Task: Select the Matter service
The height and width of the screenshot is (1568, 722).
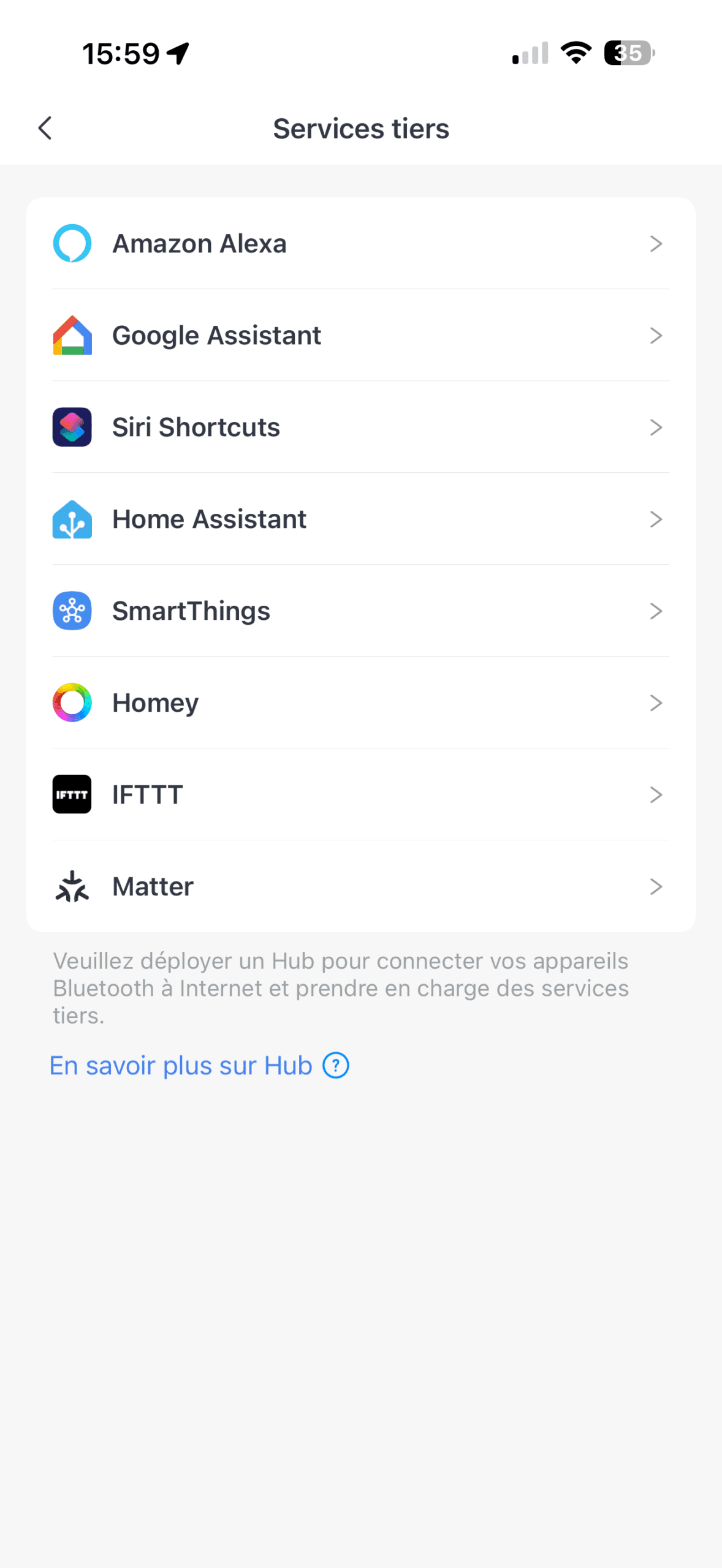Action: click(360, 887)
